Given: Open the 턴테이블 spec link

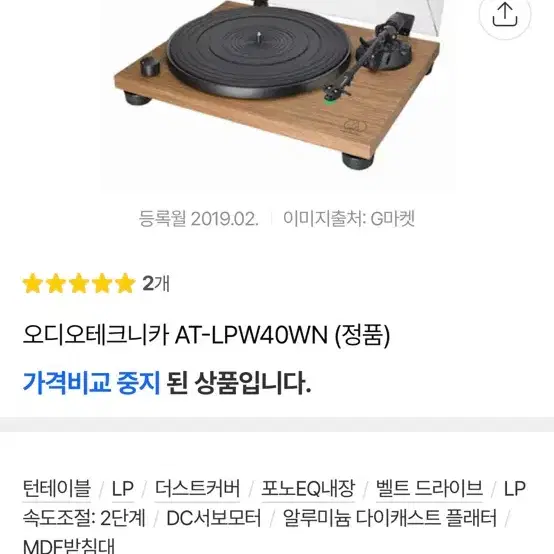Looking at the screenshot, I should (x=57, y=489).
